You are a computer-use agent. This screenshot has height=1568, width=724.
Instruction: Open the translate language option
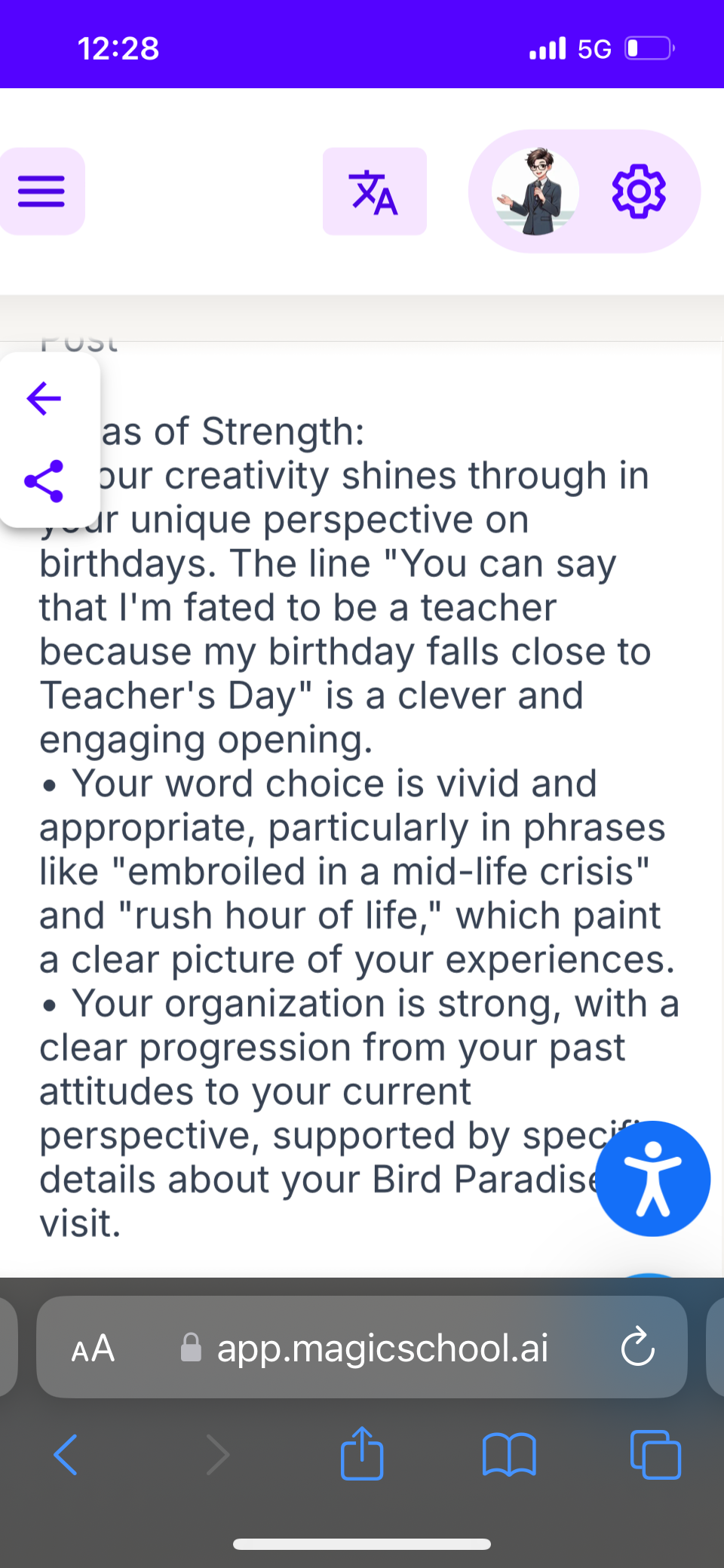click(x=374, y=192)
